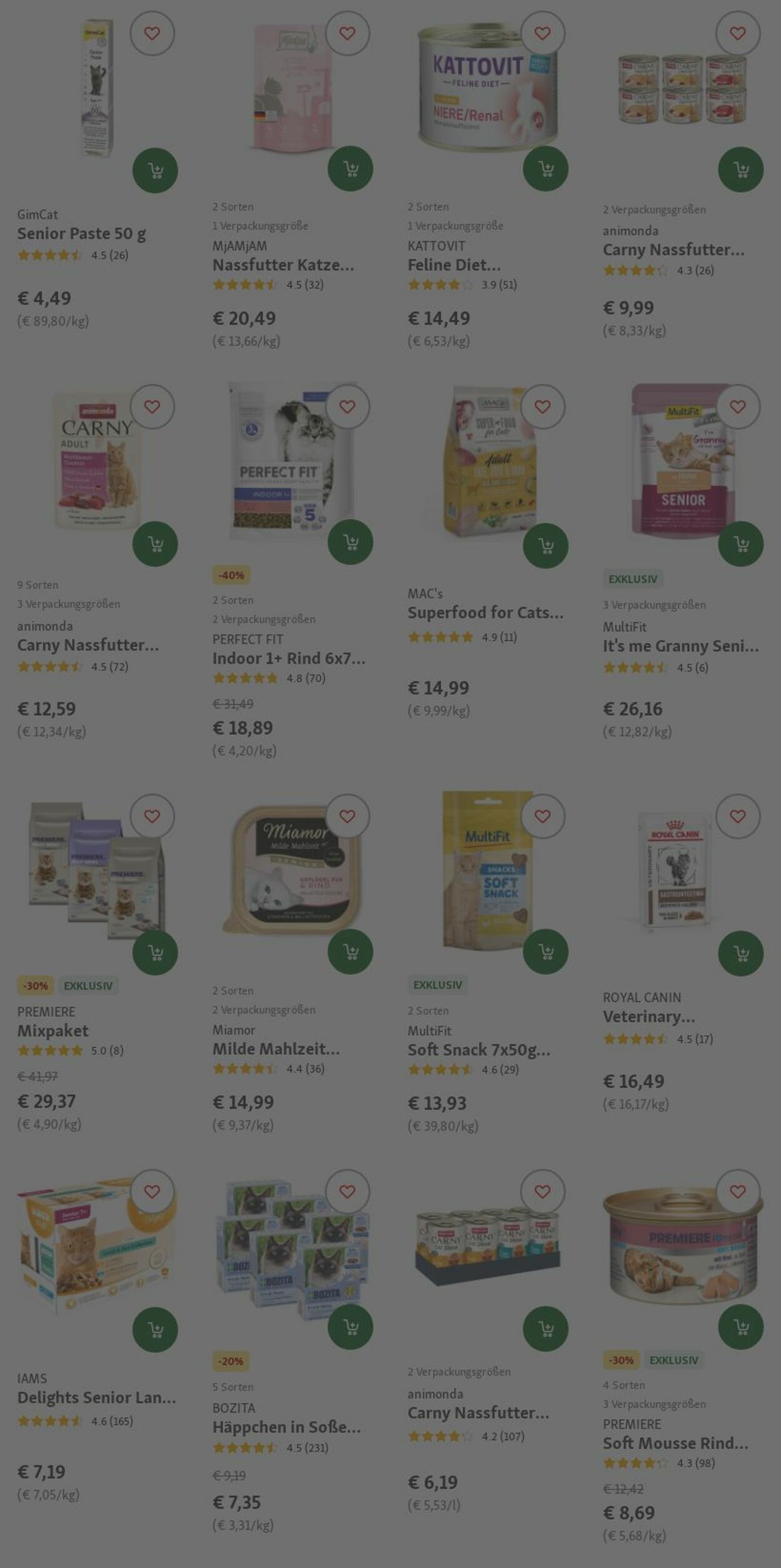Add animonda Carny Nassfutter €6,19 to cart
Screen dimensions: 781x1568
(545, 1328)
